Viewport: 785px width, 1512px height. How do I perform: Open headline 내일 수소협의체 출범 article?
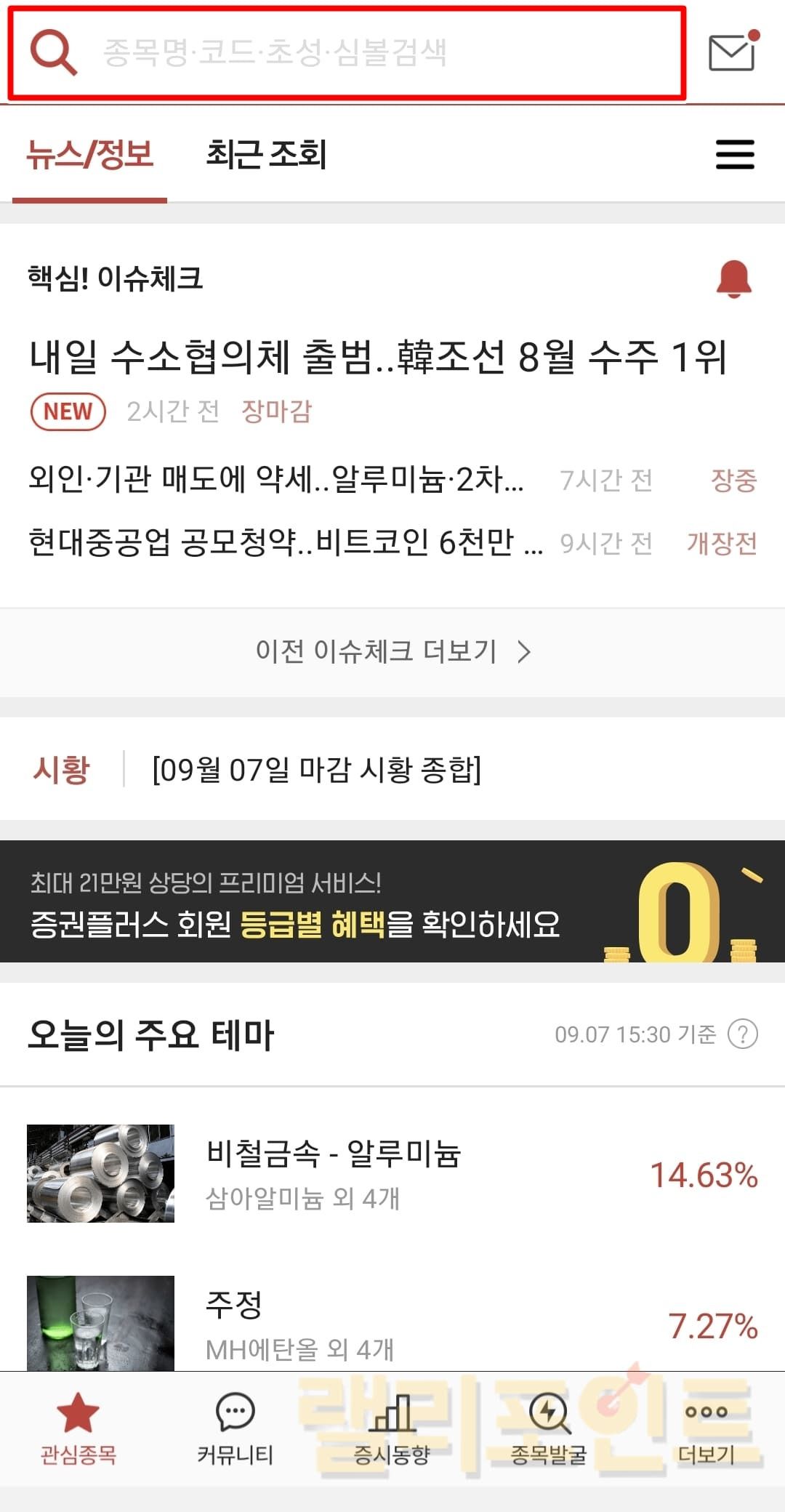coord(378,358)
